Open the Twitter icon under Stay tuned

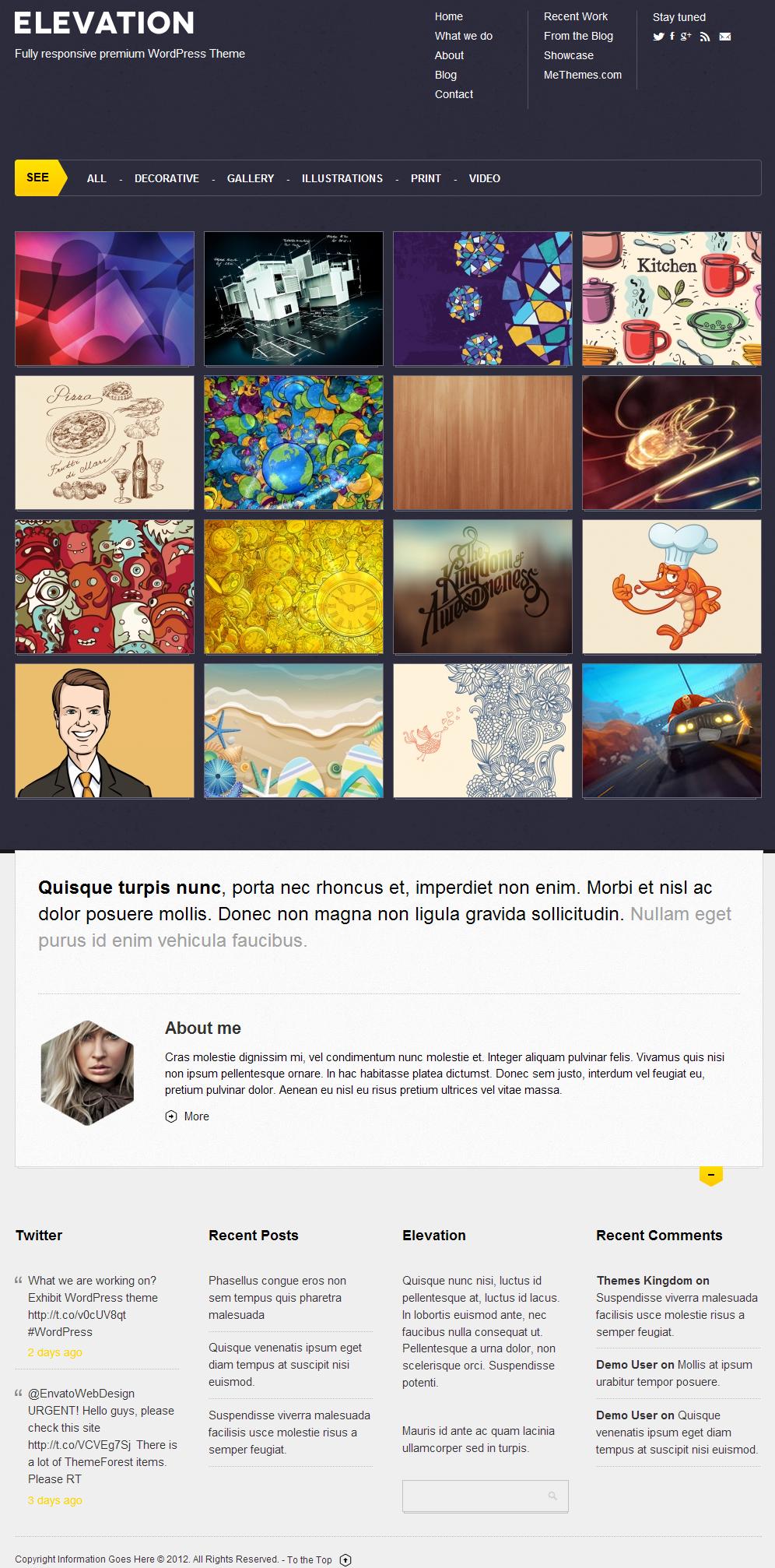pyautogui.click(x=658, y=37)
